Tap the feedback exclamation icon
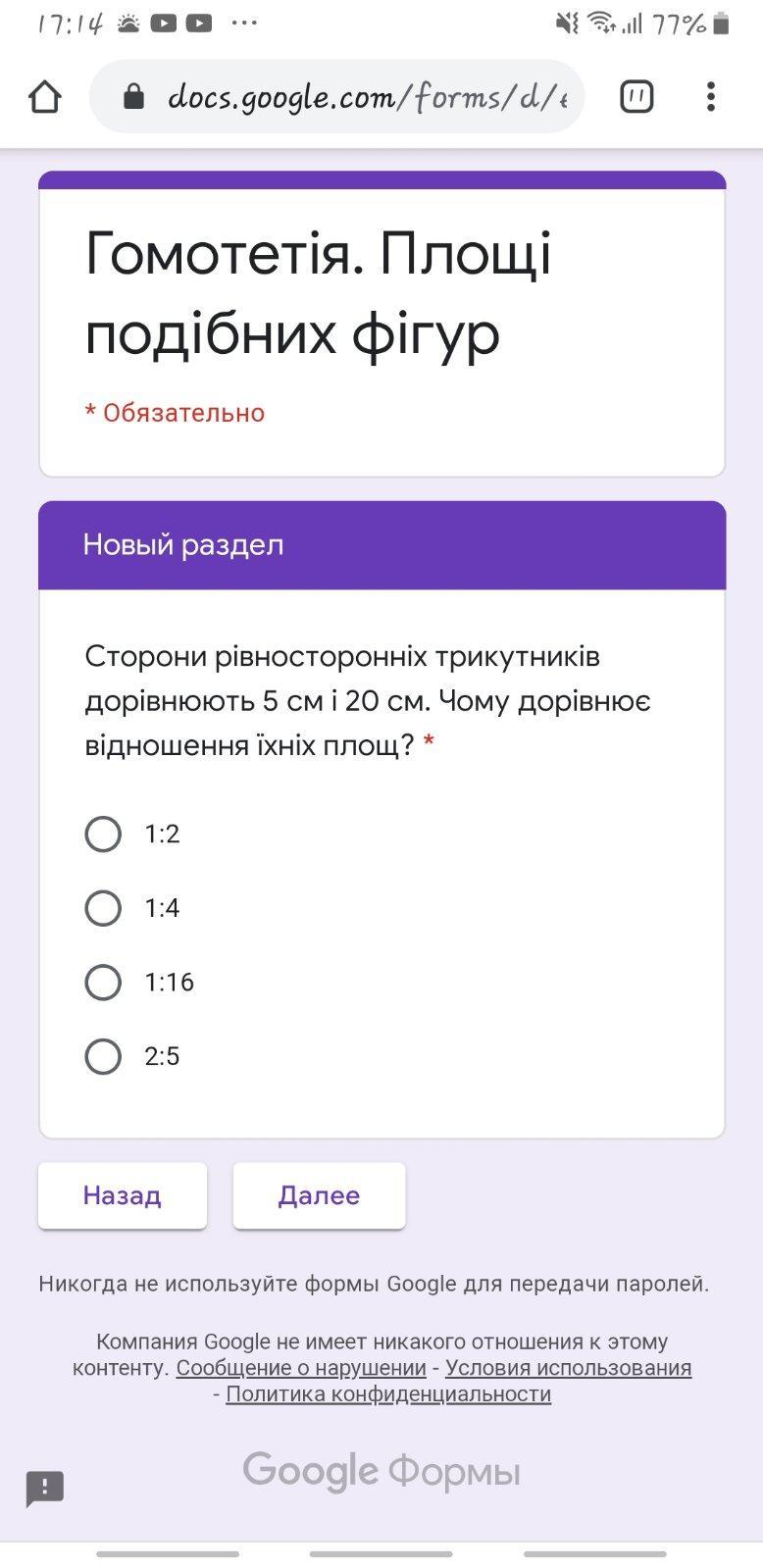 [45, 1489]
